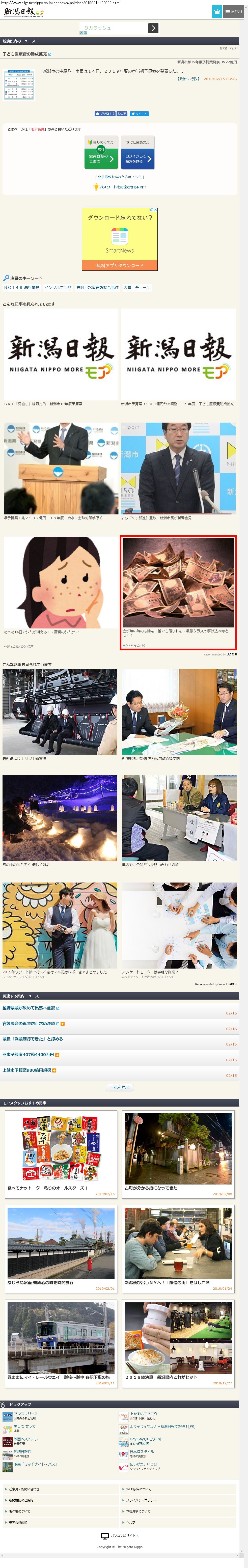Viewport: 248px width, 1568px height.
Task: Open pickup プレスリリース
Action: (x=25, y=1413)
